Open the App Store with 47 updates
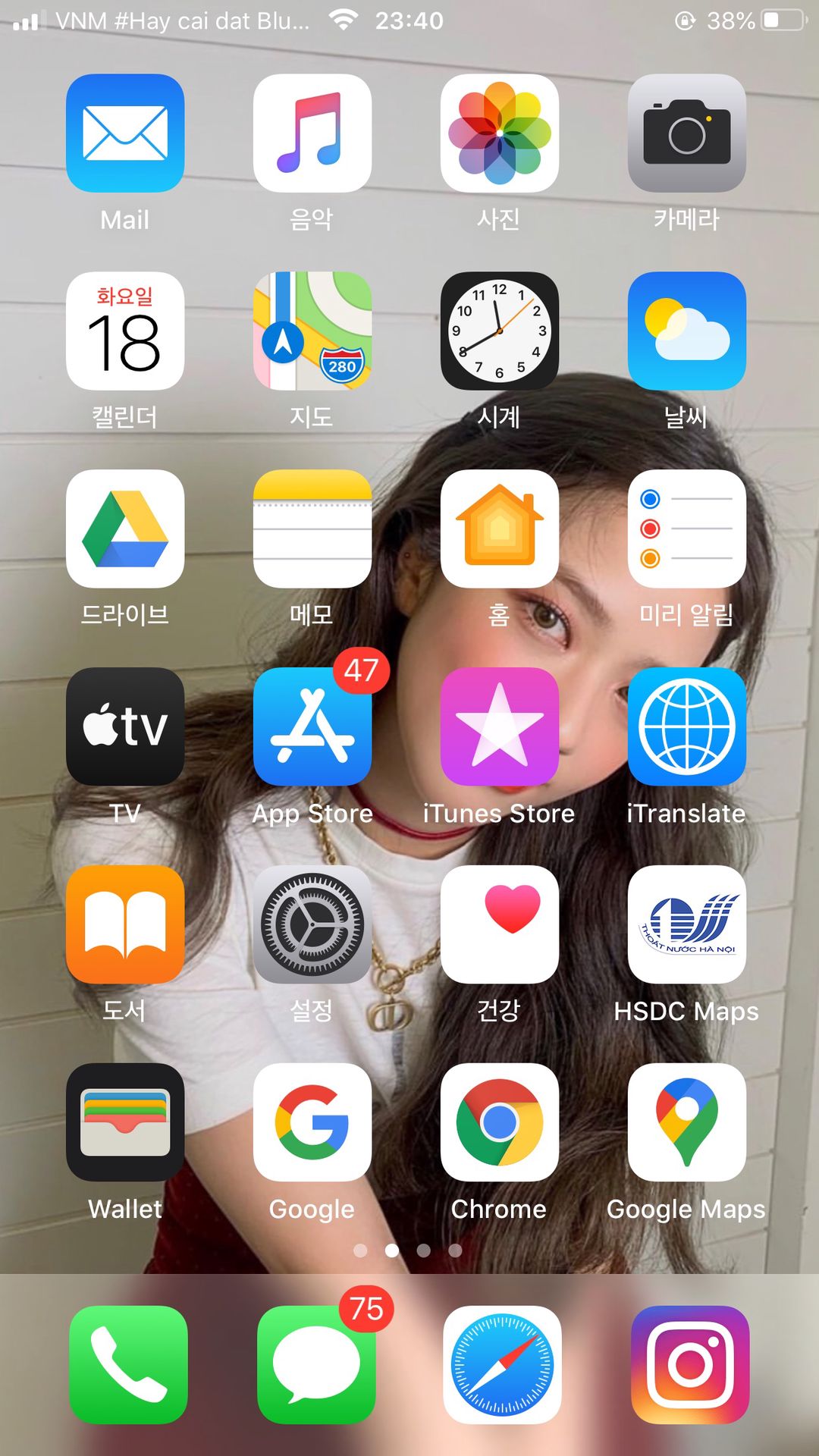Screen dimensions: 819x1456 (x=312, y=726)
